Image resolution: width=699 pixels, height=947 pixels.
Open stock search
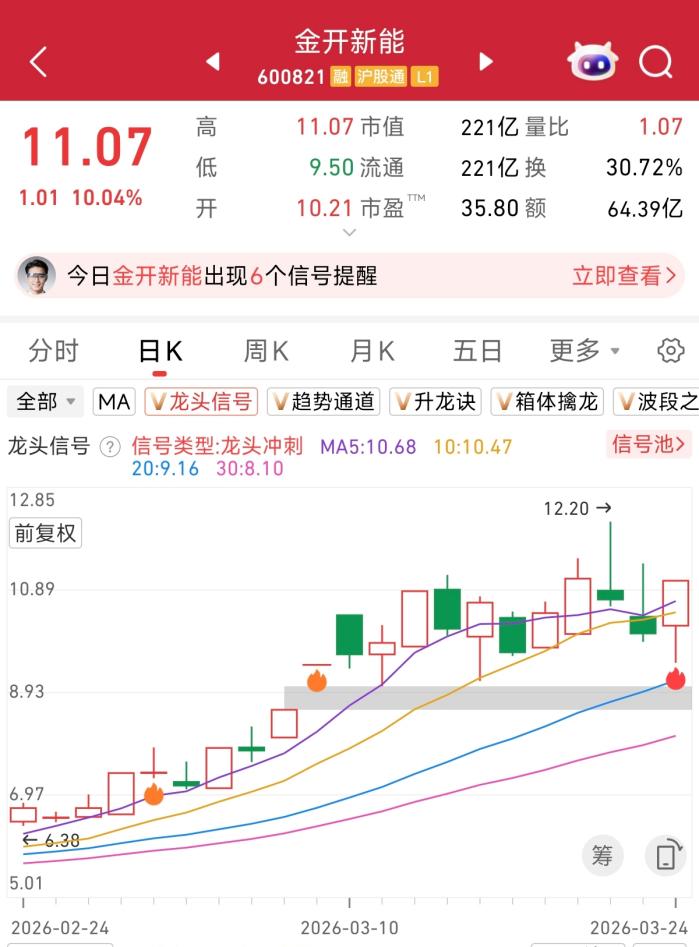point(656,62)
